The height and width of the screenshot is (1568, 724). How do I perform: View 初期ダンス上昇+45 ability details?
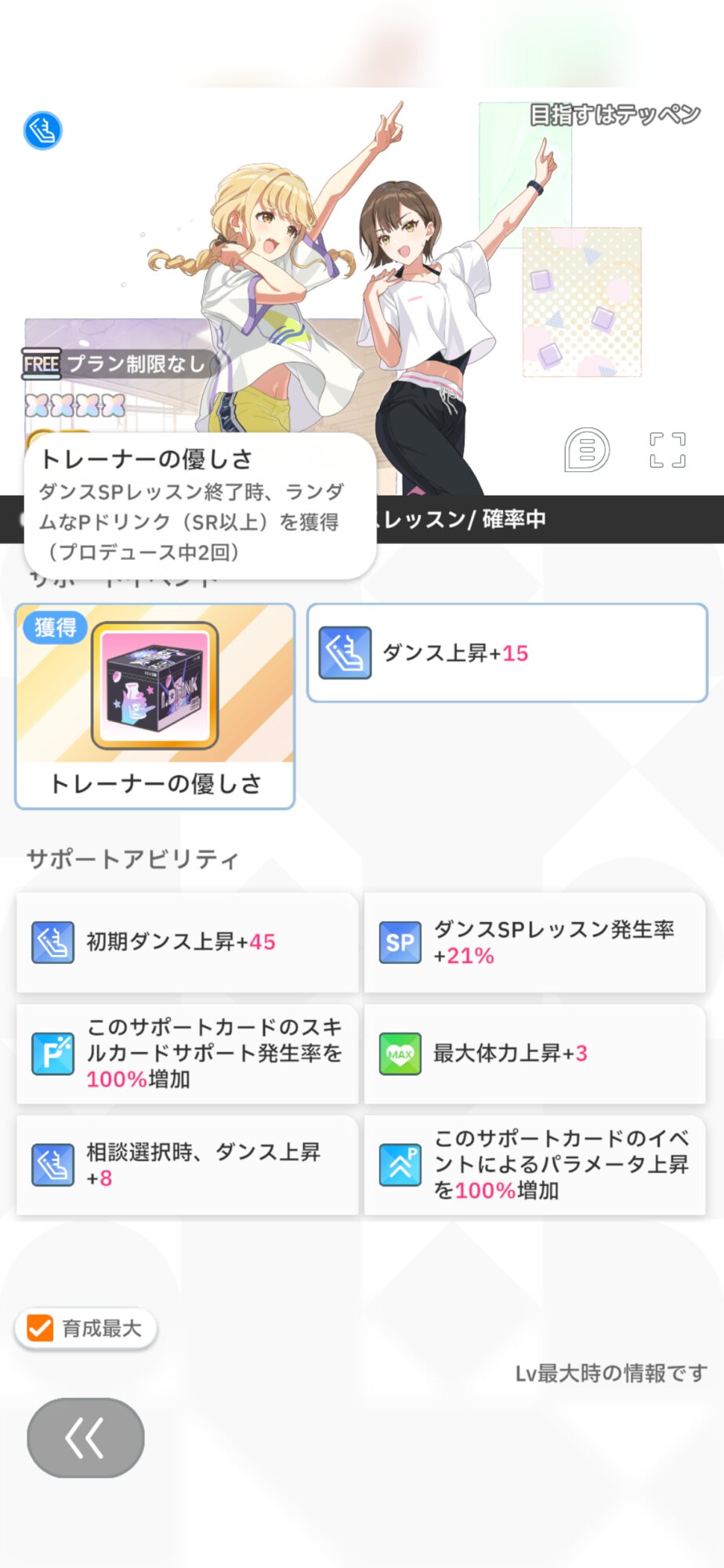pos(187,942)
